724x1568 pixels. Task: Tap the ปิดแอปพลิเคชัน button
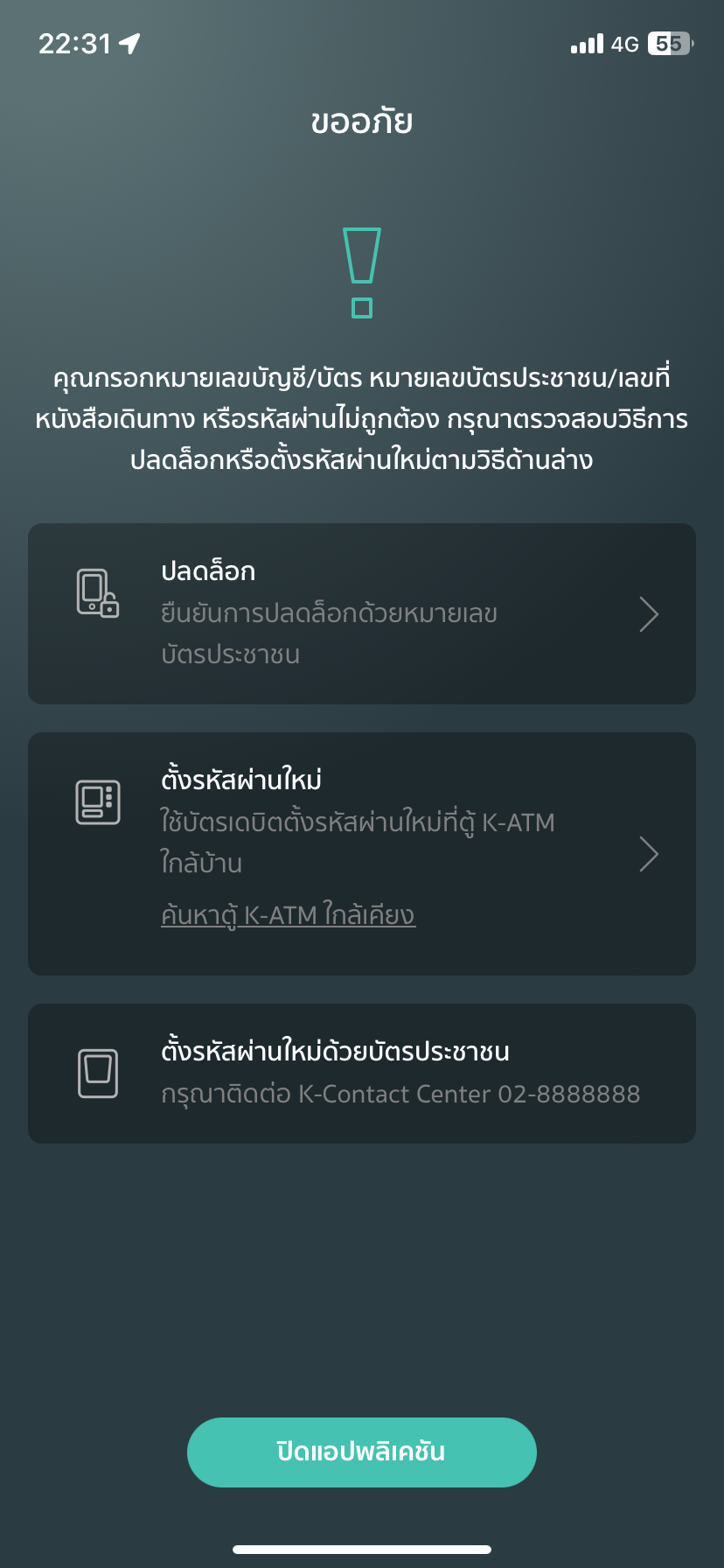click(x=362, y=1452)
